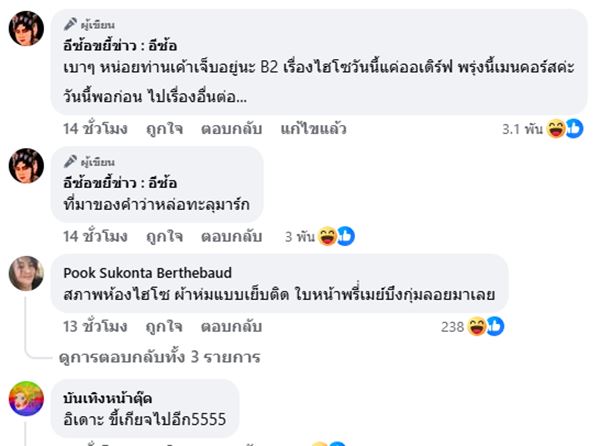Image resolution: width=600 pixels, height=446 pixels.
Task: Tap บันเทิงหน้าตุ๊ด profile avatar
Action: click(27, 399)
